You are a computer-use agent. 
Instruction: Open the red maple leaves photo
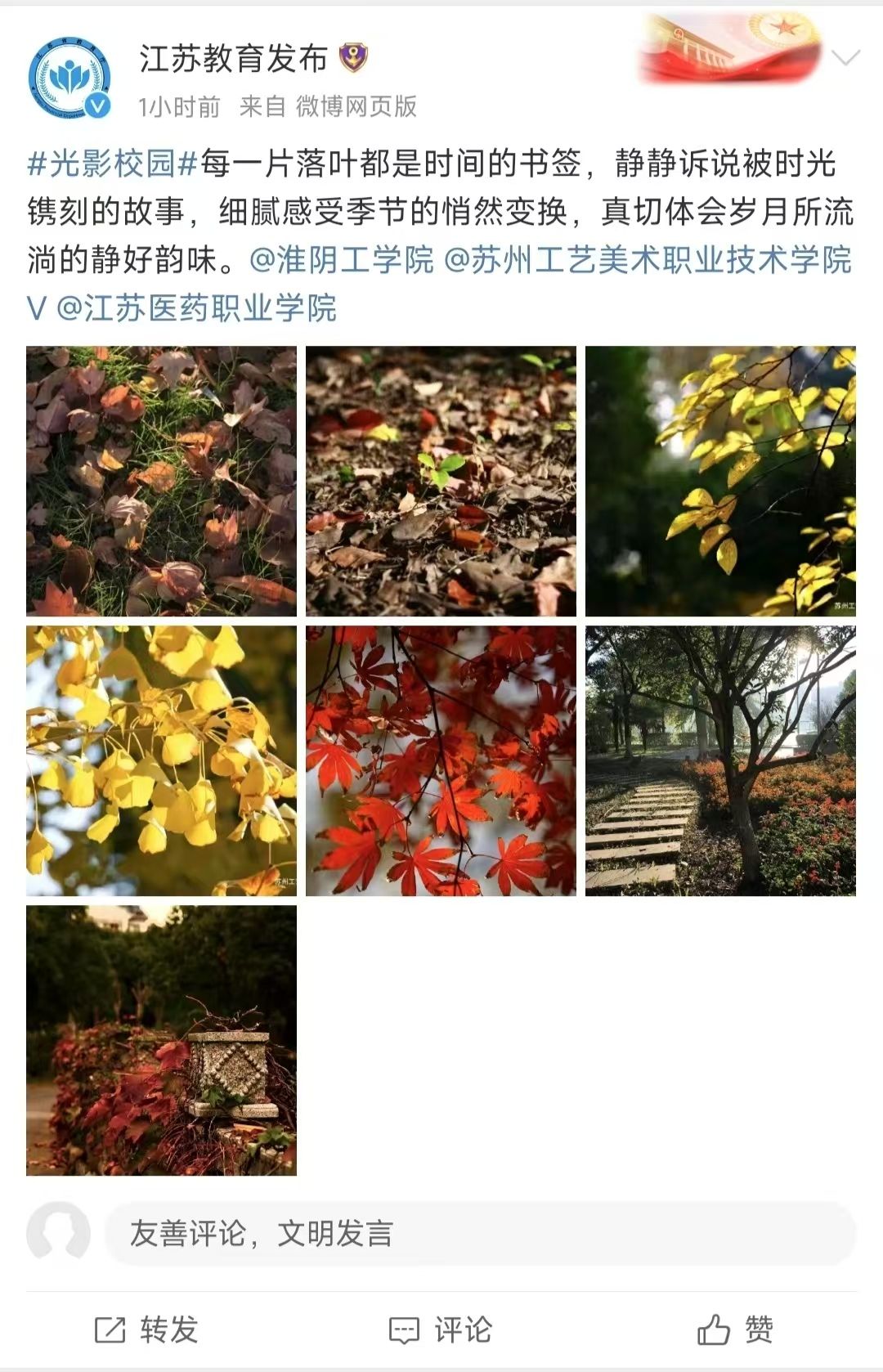point(441,760)
